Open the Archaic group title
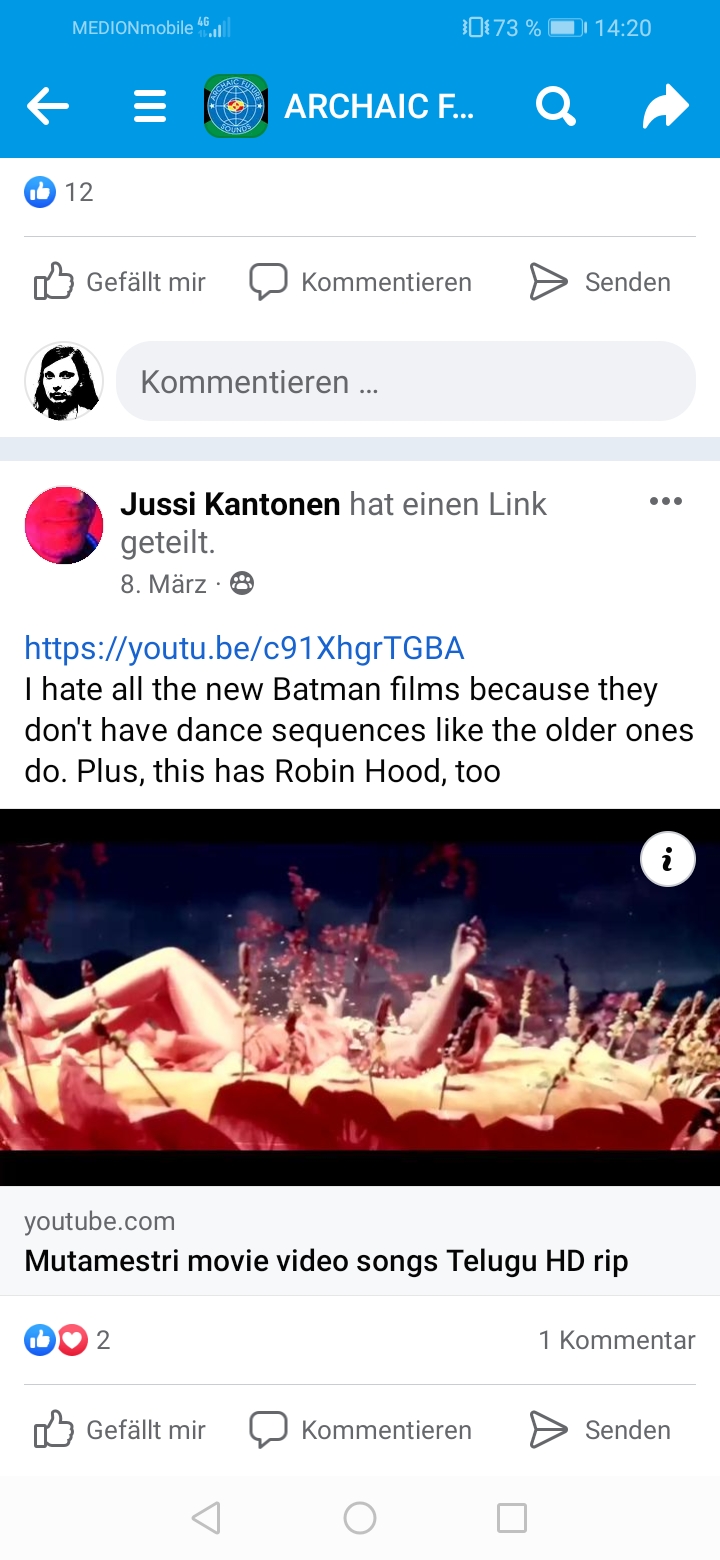The height and width of the screenshot is (1560, 720). pos(378,106)
